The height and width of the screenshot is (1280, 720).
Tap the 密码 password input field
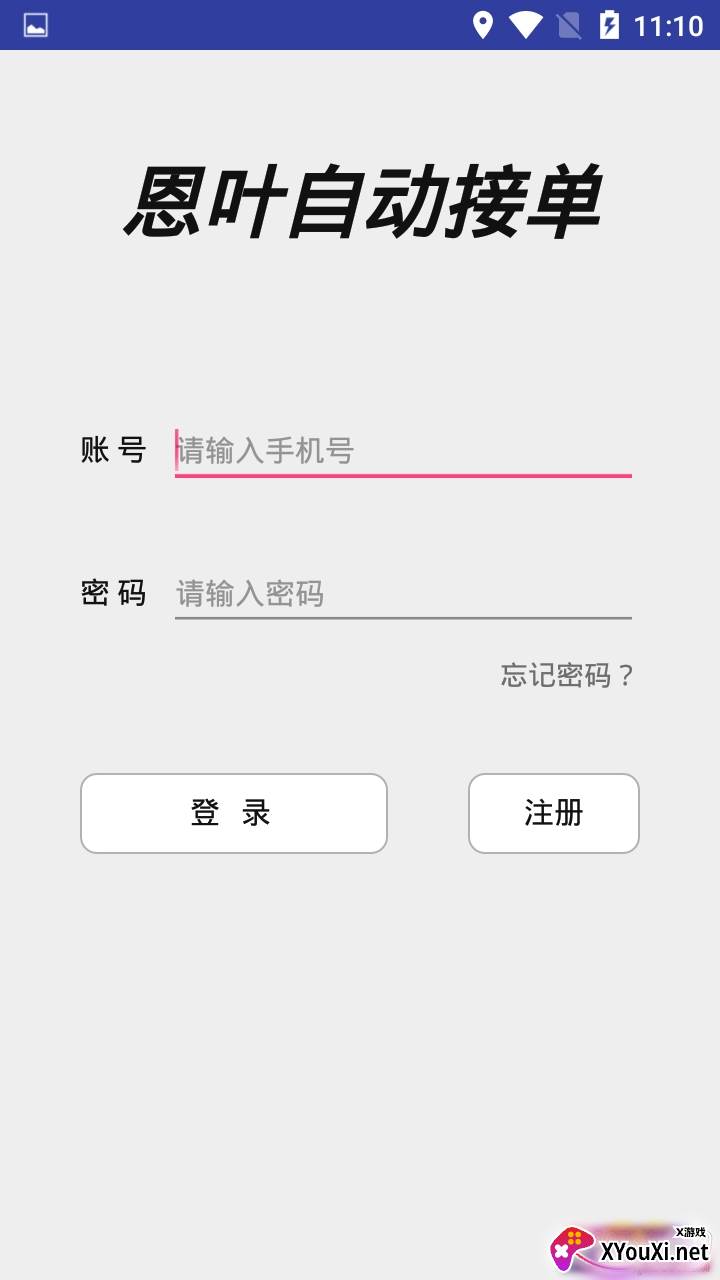[x=403, y=594]
